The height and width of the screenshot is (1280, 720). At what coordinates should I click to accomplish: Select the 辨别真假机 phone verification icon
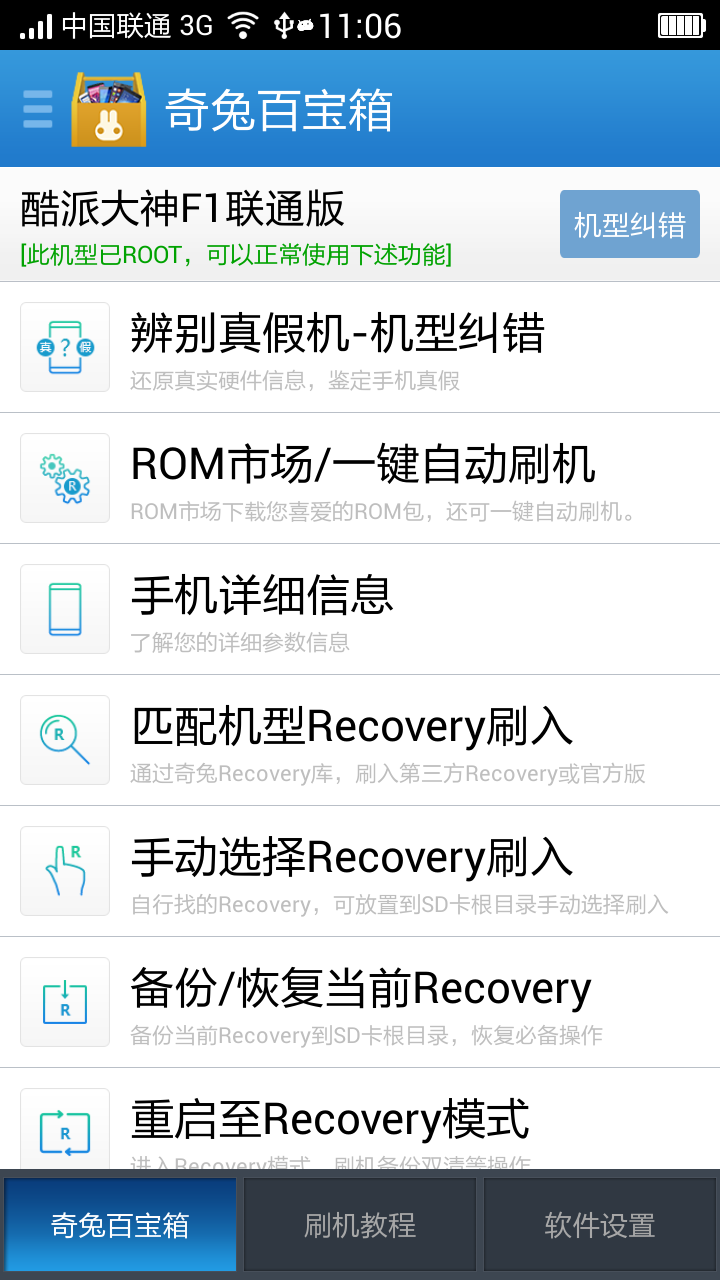(64, 347)
